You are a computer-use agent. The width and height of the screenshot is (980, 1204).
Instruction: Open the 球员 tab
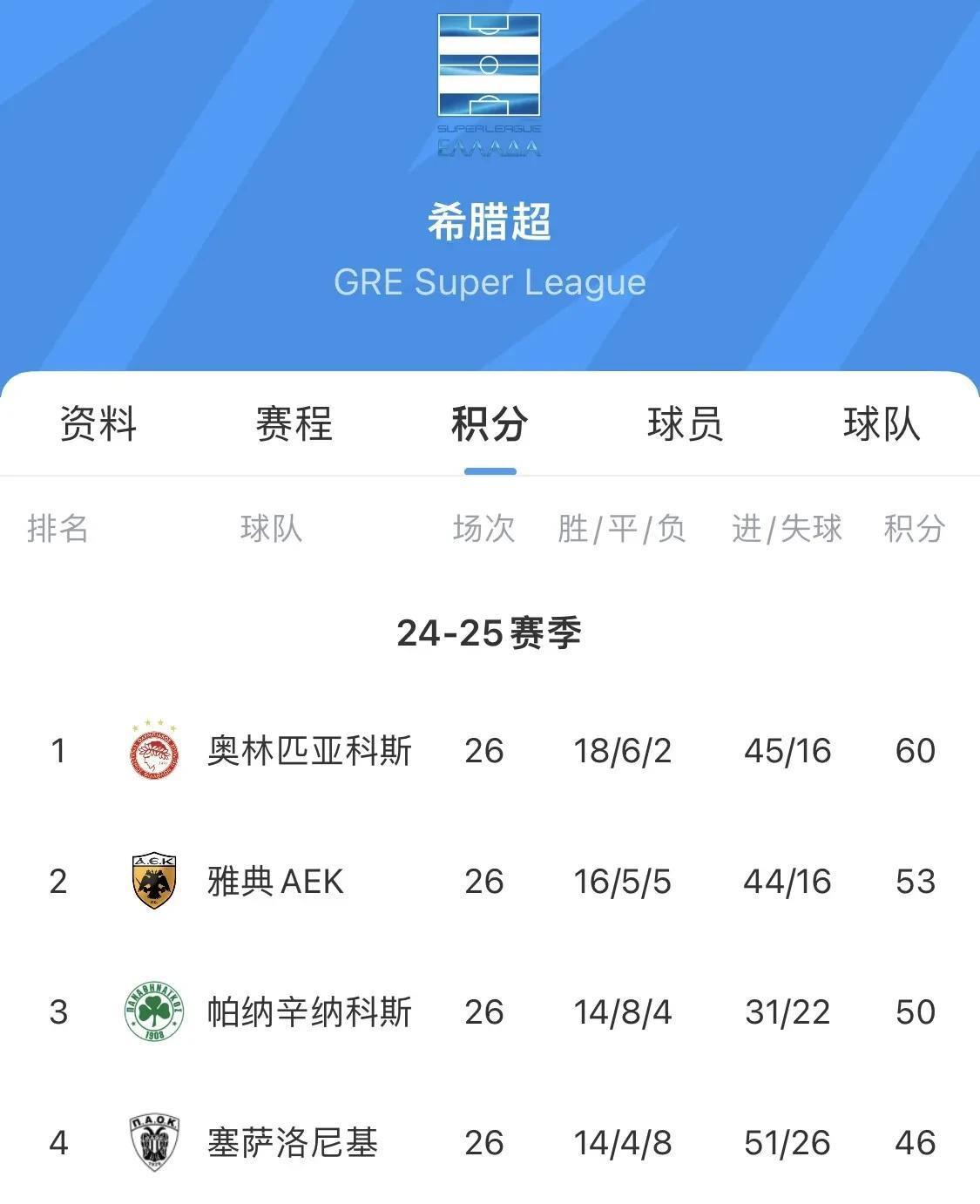pos(686,425)
